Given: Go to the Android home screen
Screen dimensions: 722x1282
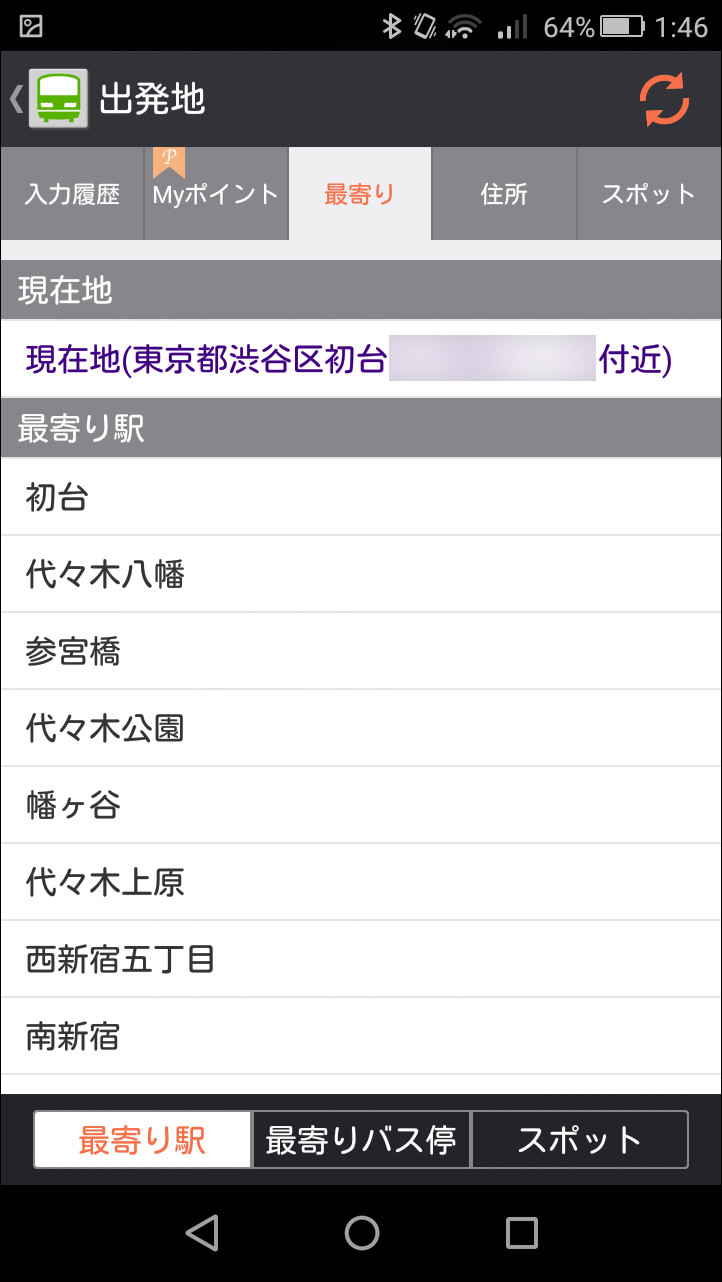Looking at the screenshot, I should (361, 1233).
